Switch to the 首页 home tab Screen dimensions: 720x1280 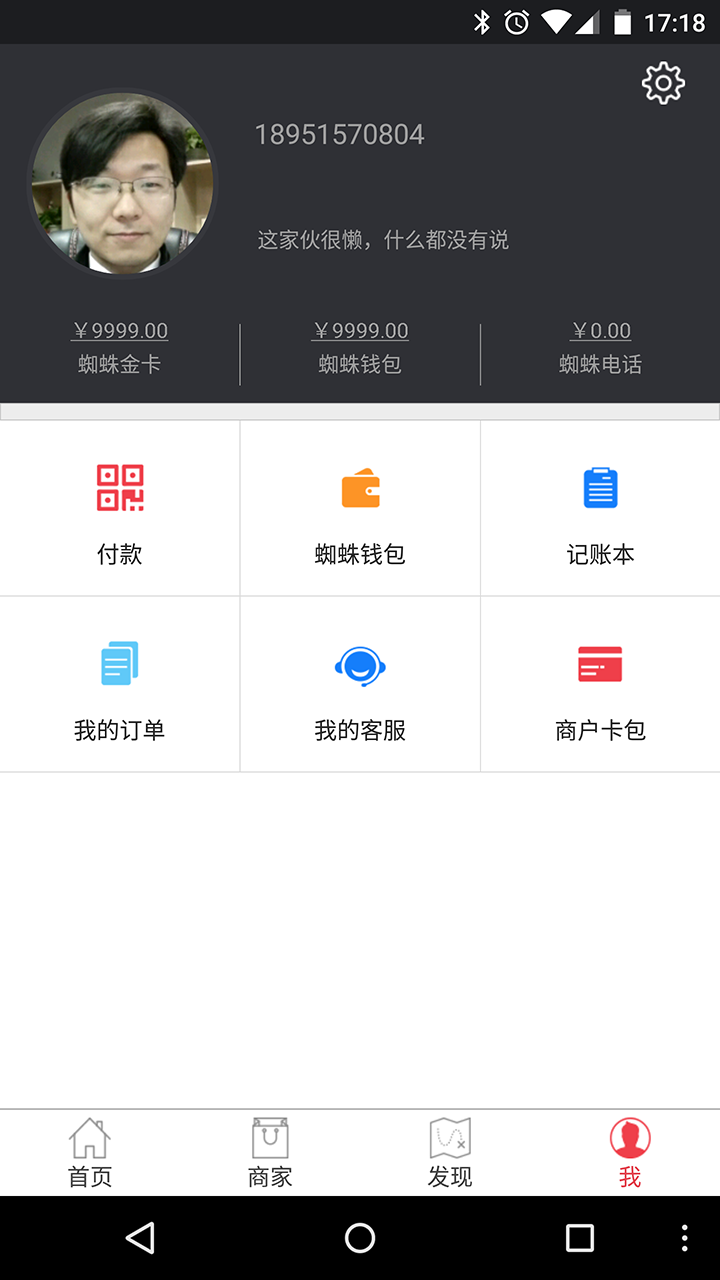pos(89,1152)
